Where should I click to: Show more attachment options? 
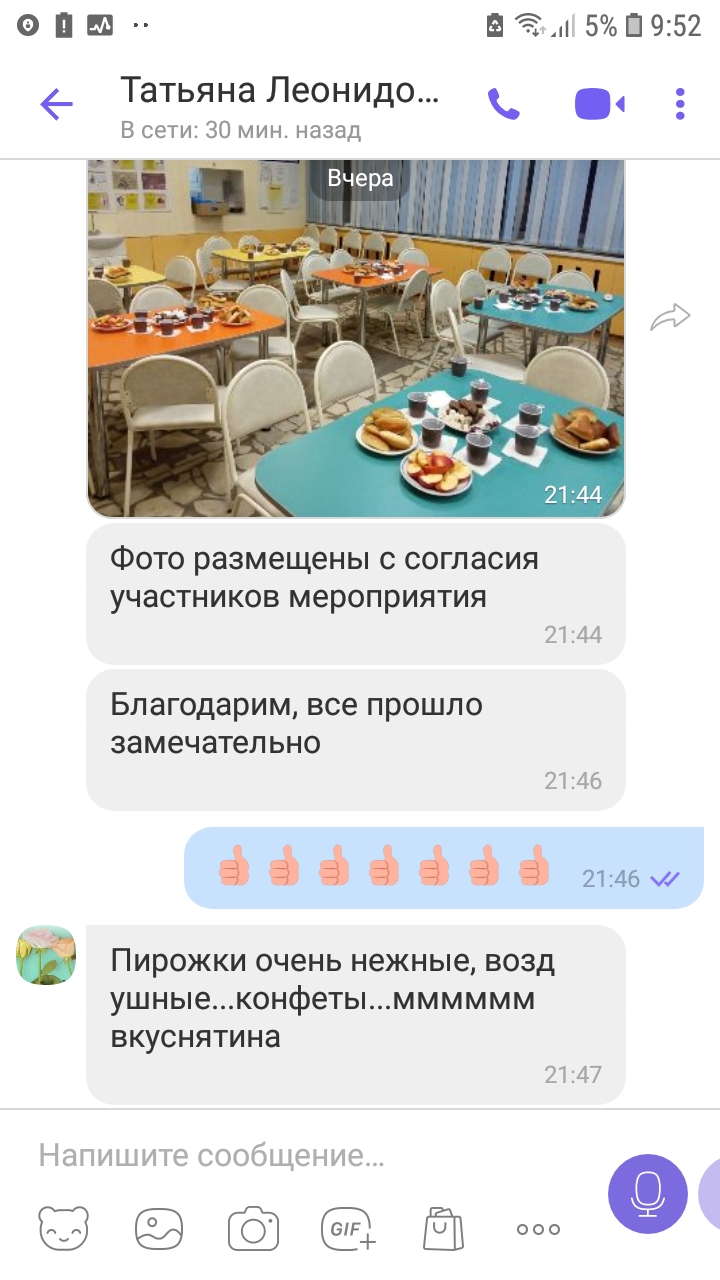point(538,1229)
